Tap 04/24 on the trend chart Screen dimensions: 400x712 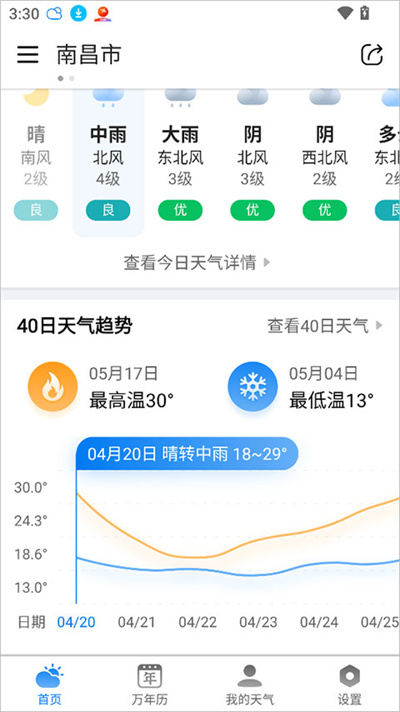(319, 622)
